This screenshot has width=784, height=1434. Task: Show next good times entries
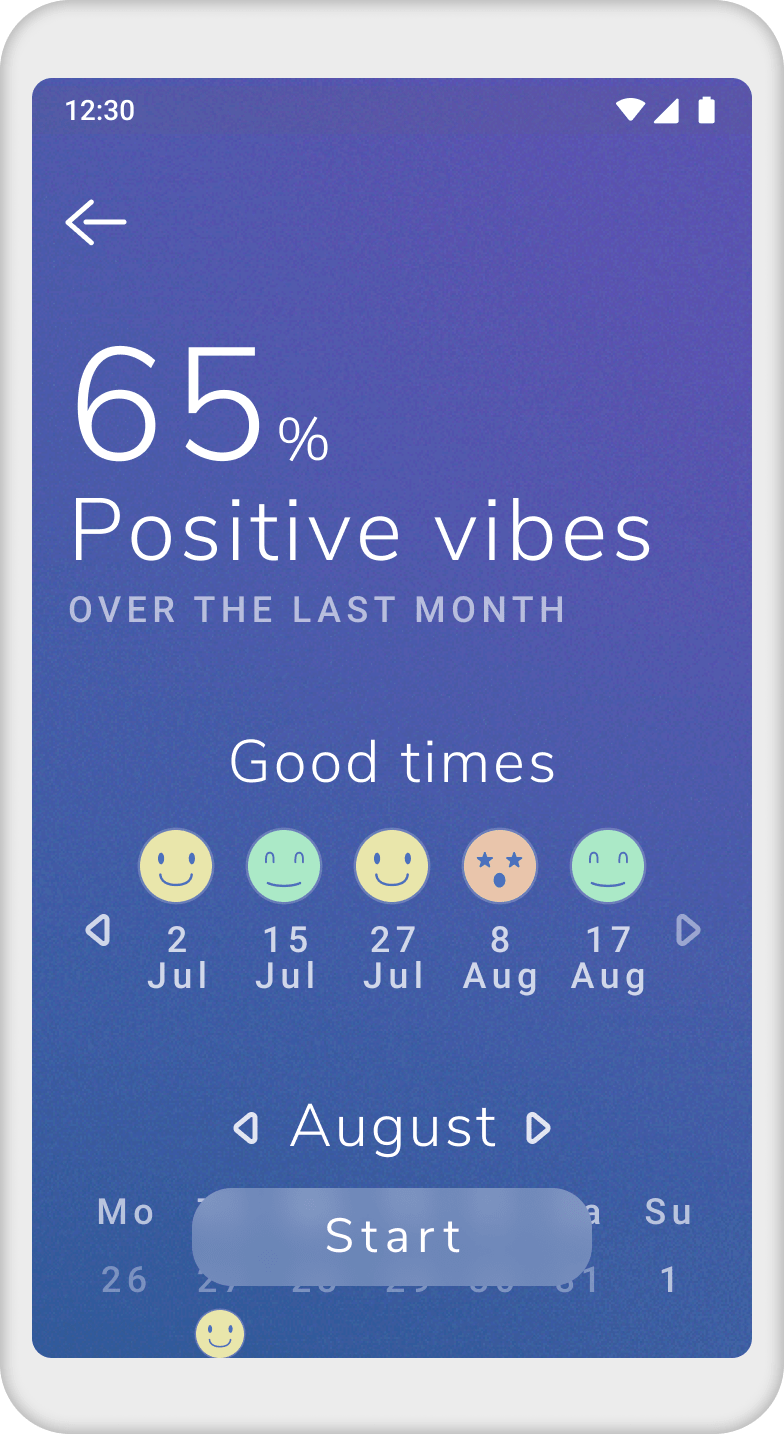pos(688,931)
